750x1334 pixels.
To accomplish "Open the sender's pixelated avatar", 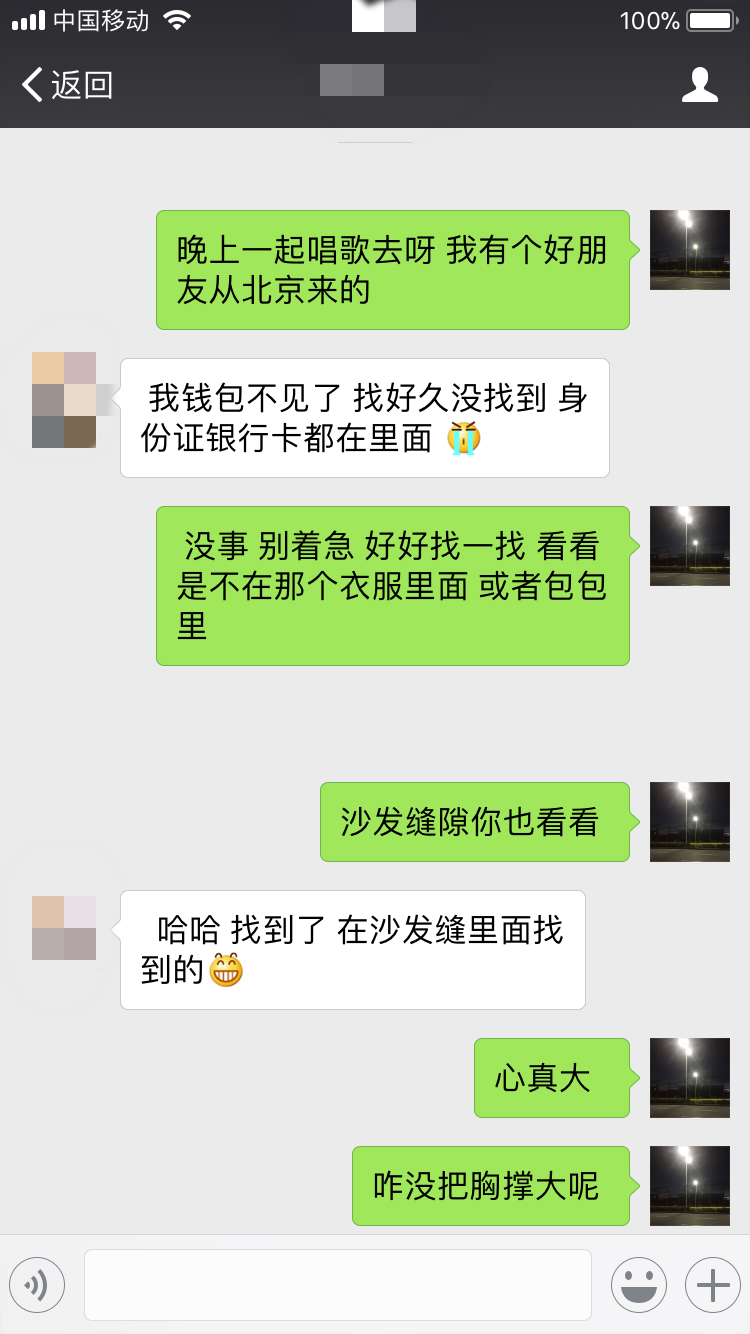I will [x=63, y=398].
